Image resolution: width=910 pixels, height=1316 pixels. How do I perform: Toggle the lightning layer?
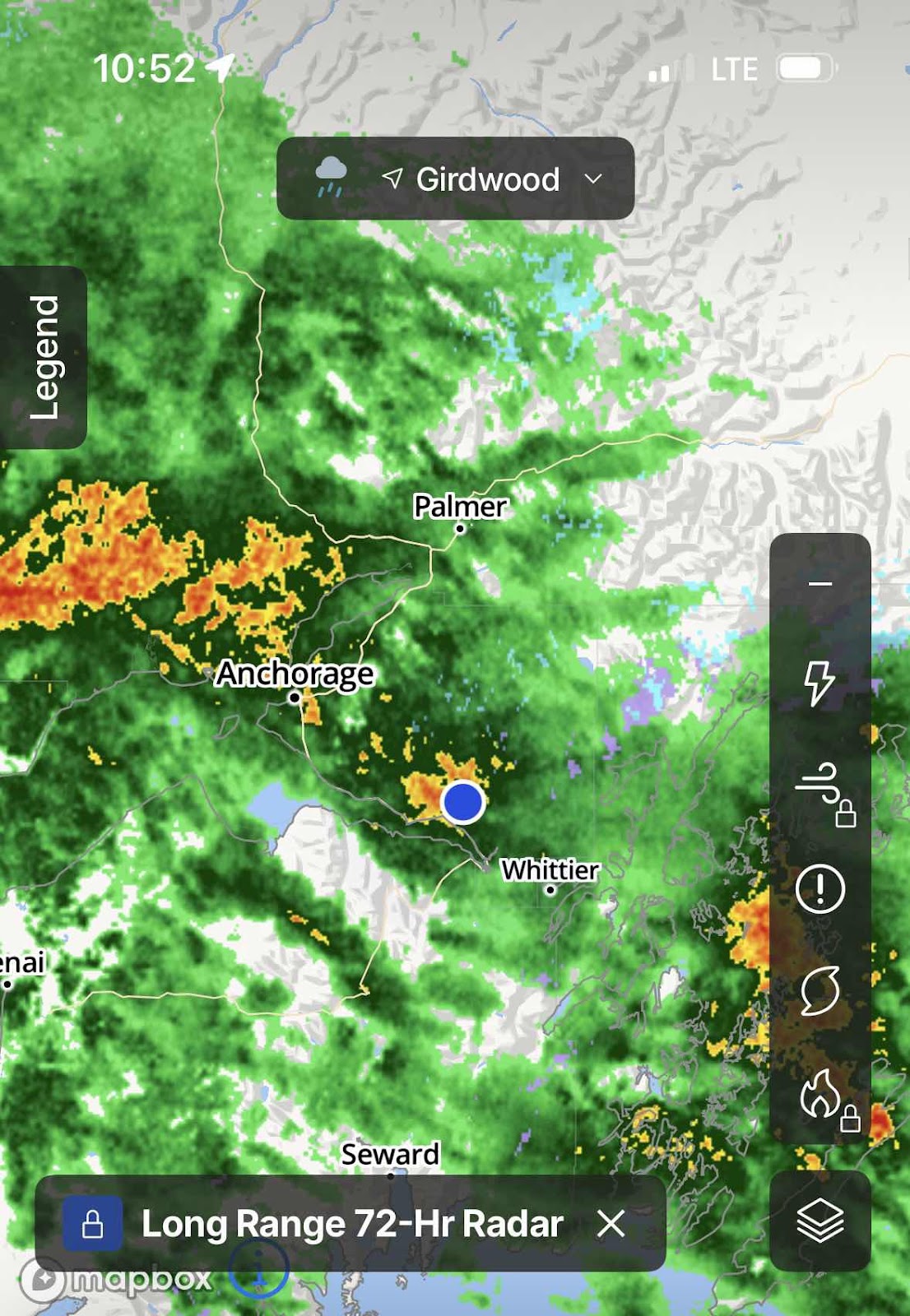point(819,683)
